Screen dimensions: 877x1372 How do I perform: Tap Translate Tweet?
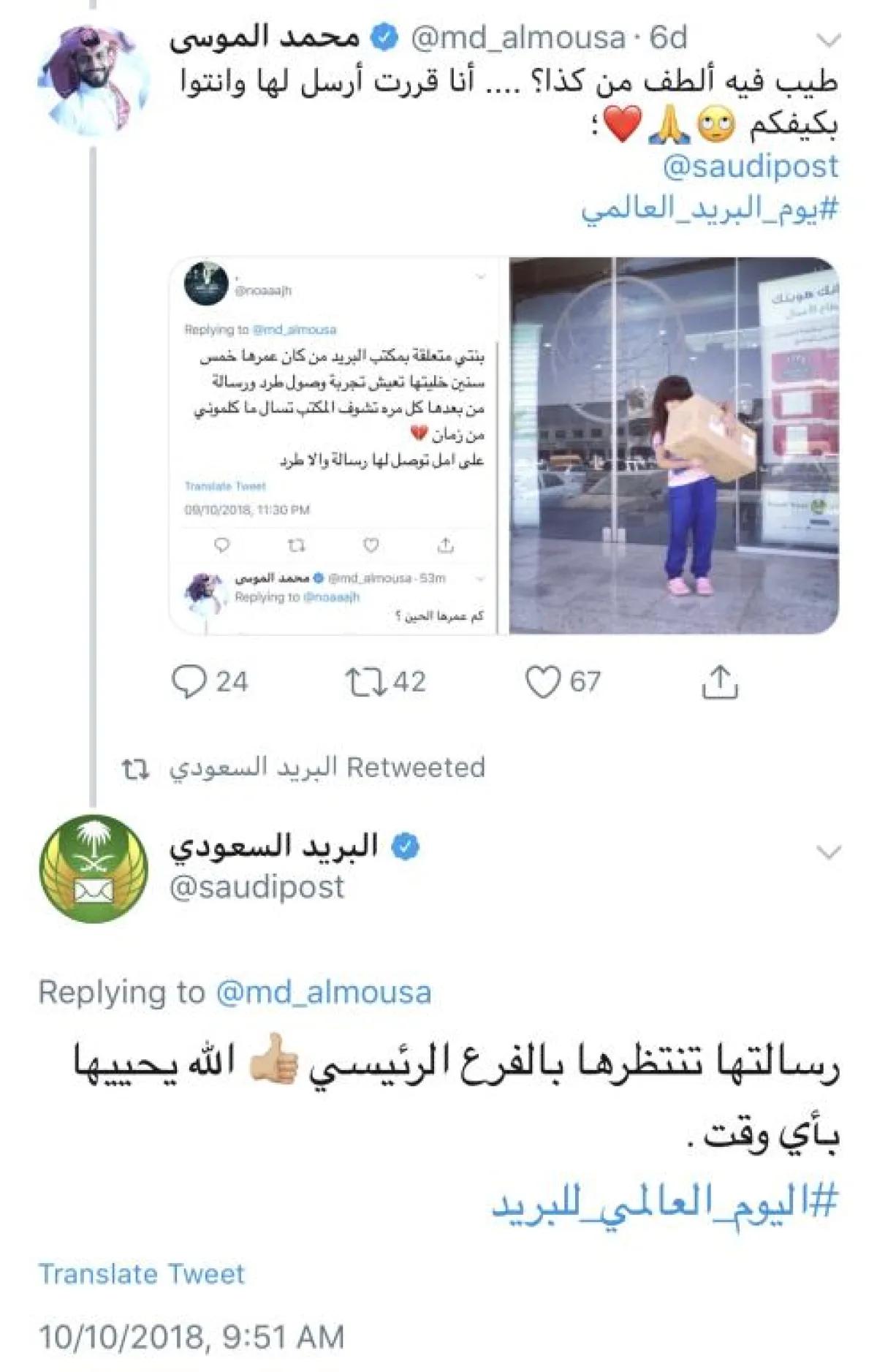pos(141,1274)
